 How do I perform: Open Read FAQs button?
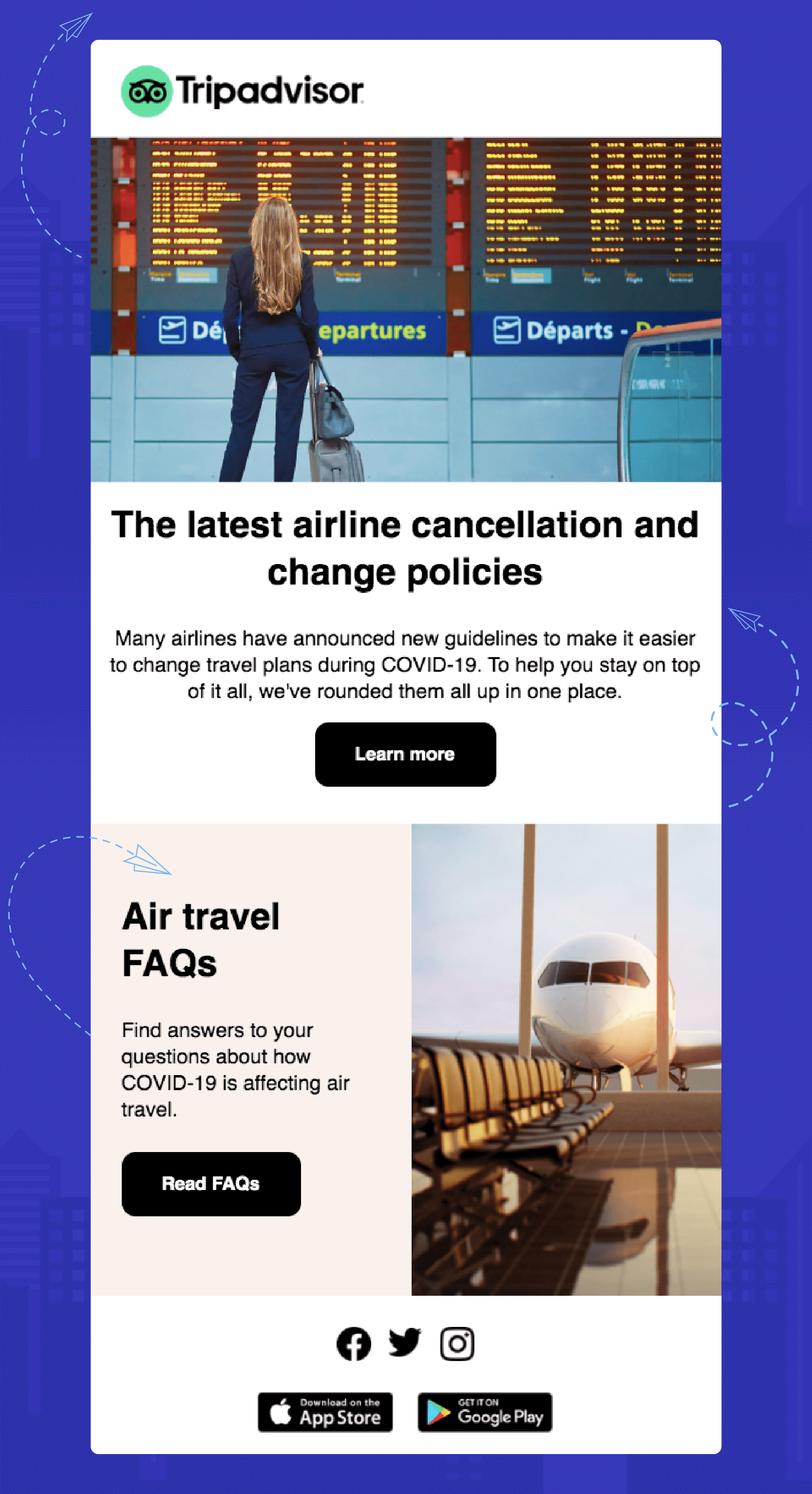(211, 1184)
